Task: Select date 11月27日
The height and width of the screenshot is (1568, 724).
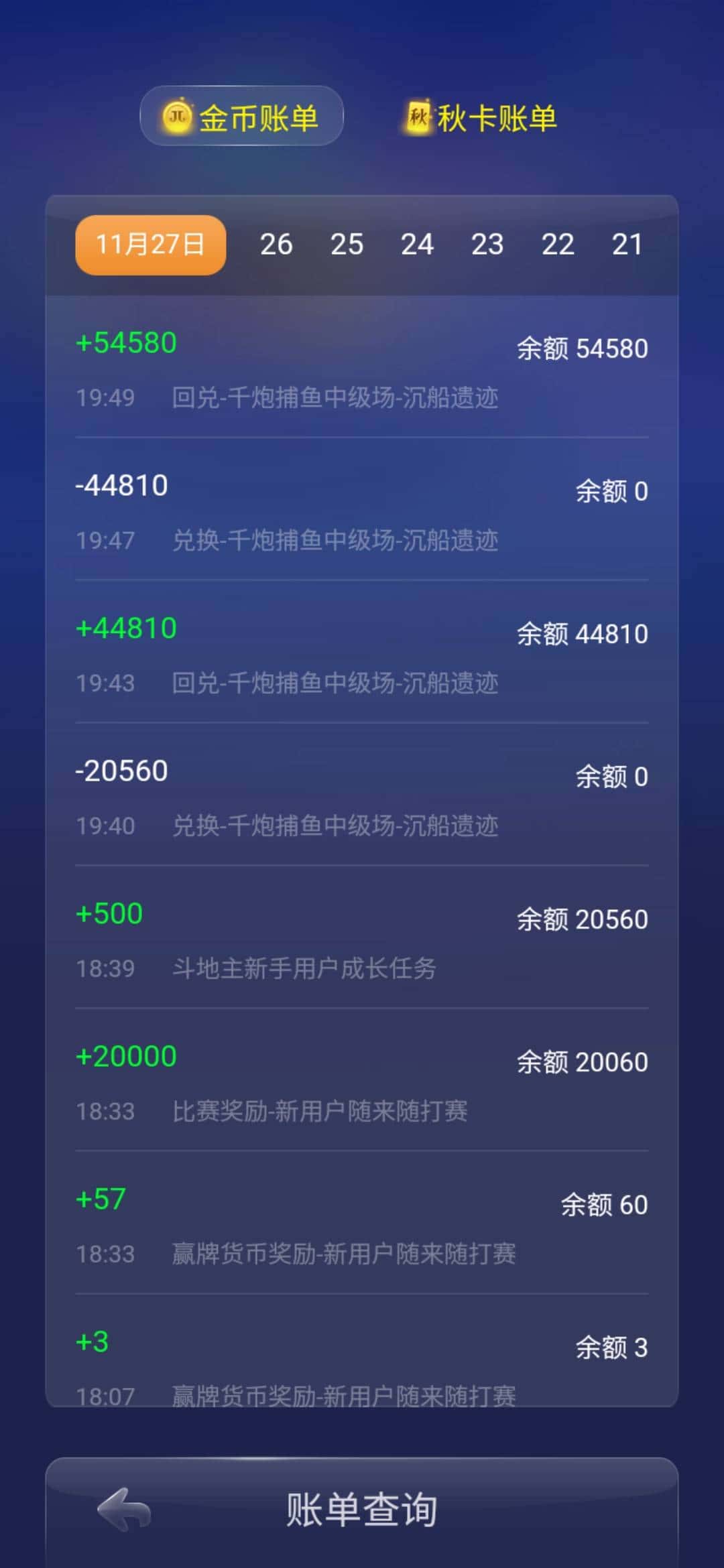Action: pyautogui.click(x=149, y=244)
